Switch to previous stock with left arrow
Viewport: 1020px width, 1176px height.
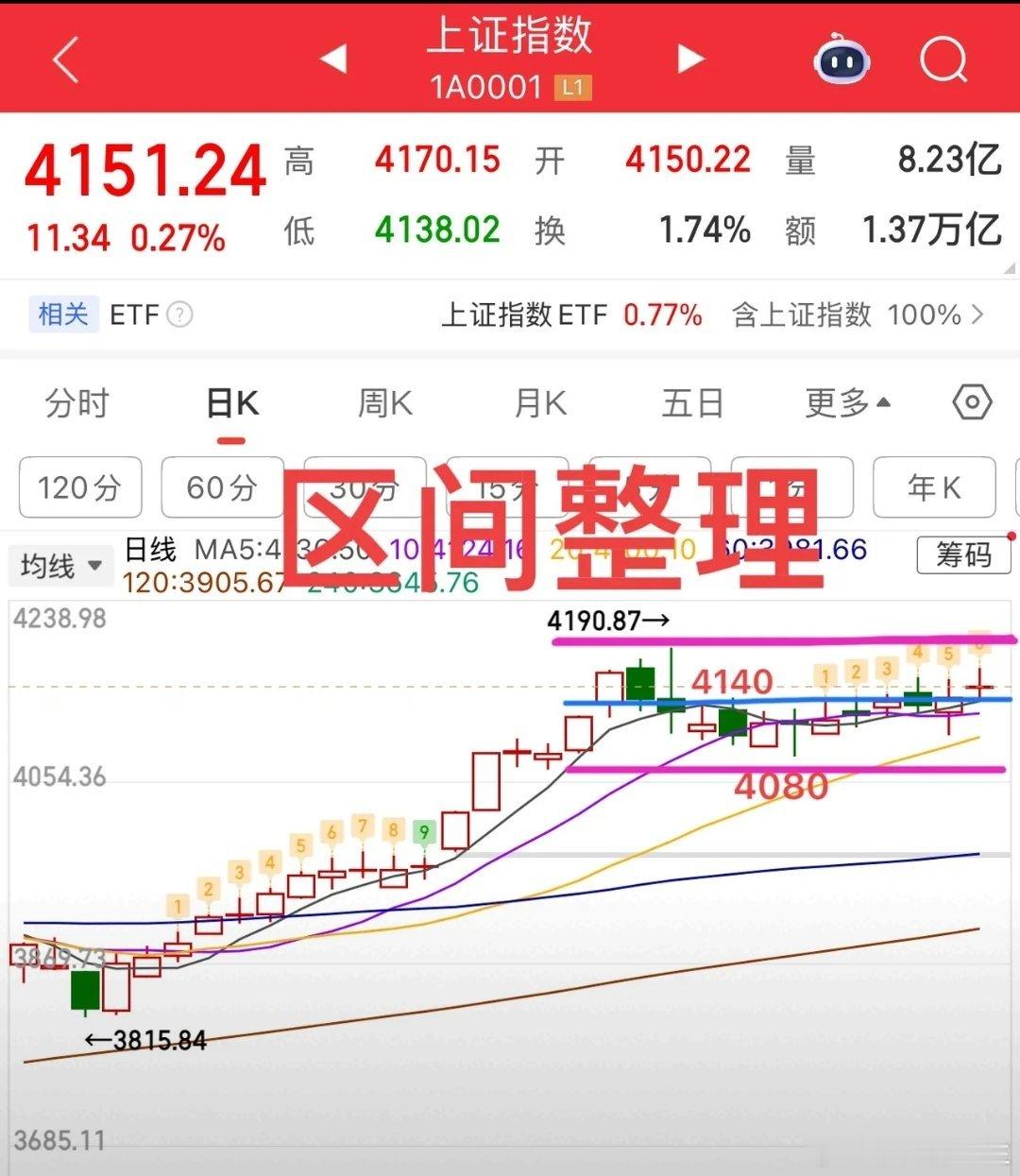click(x=331, y=59)
